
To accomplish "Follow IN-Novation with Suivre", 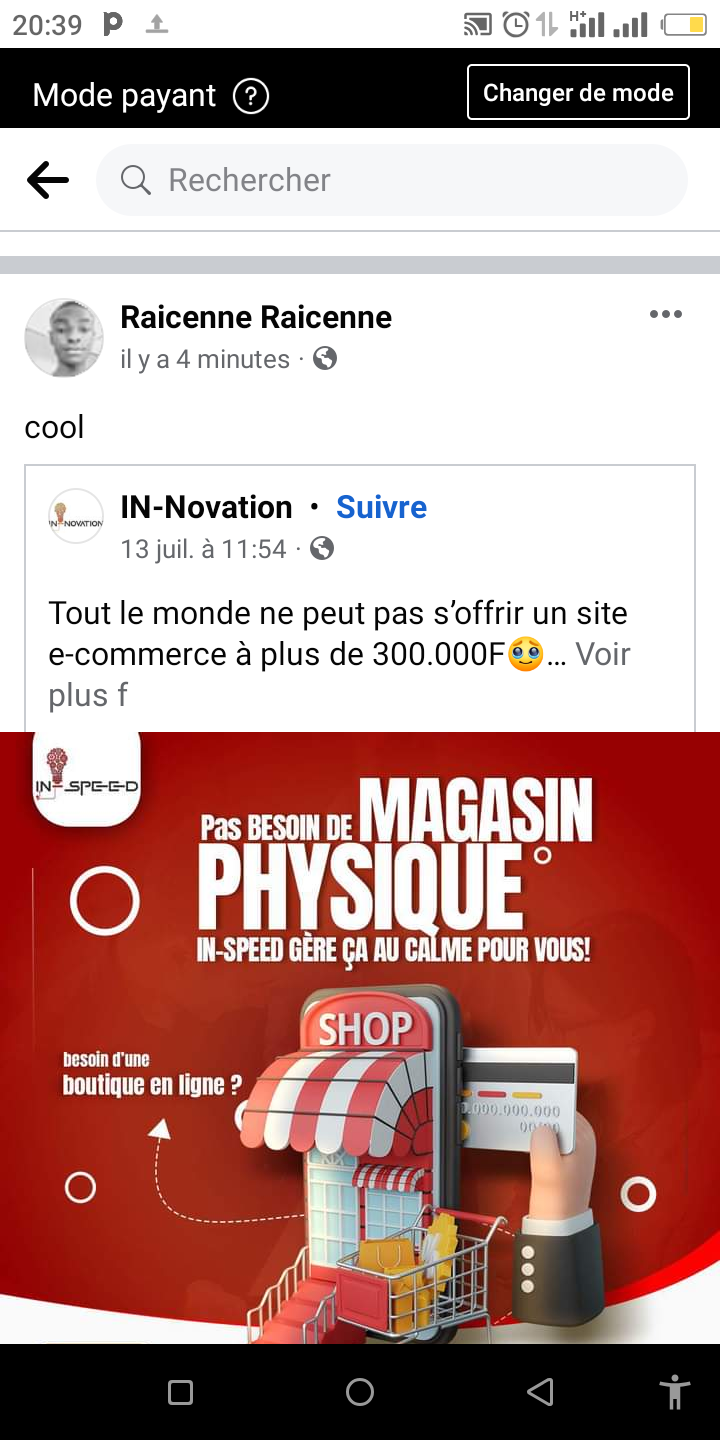I will pos(381,507).
